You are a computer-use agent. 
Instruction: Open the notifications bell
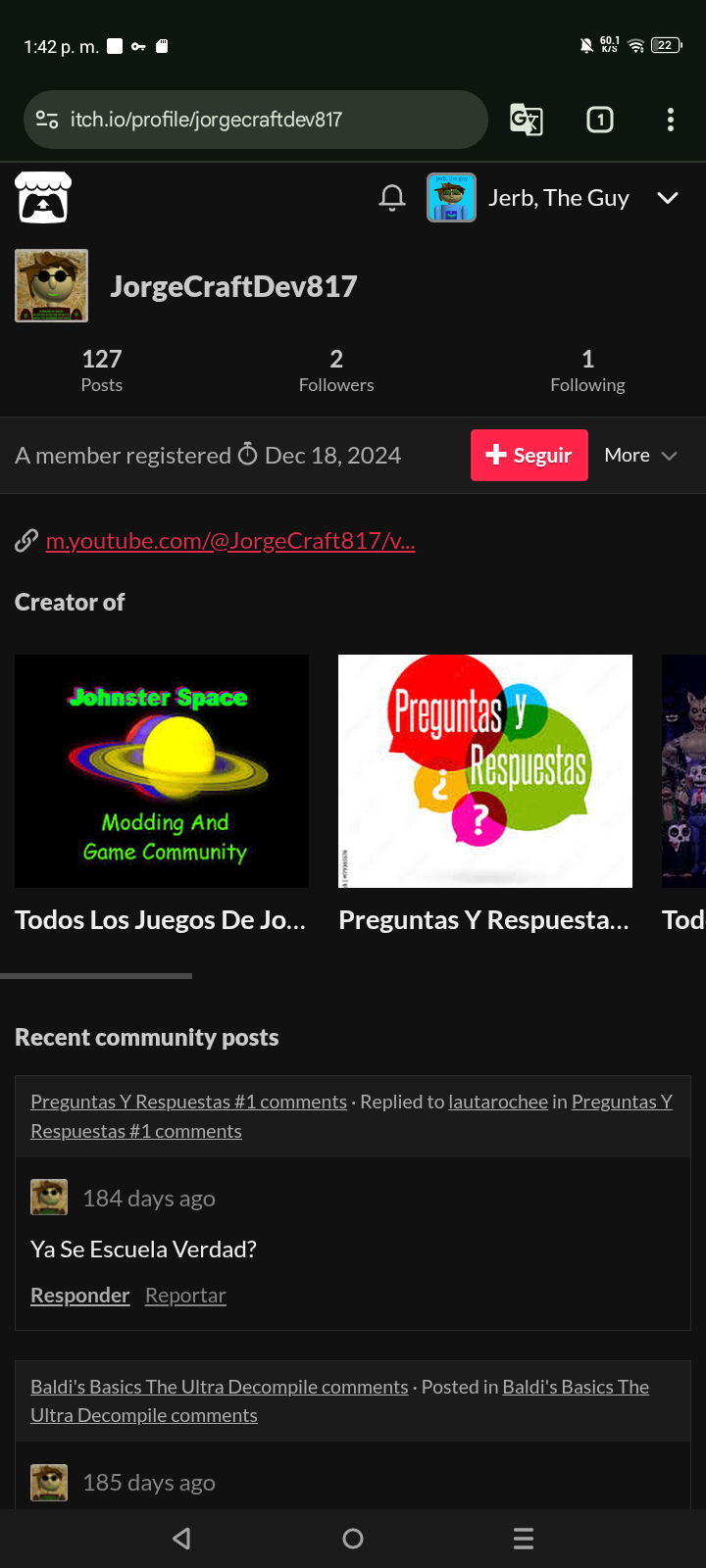[392, 198]
